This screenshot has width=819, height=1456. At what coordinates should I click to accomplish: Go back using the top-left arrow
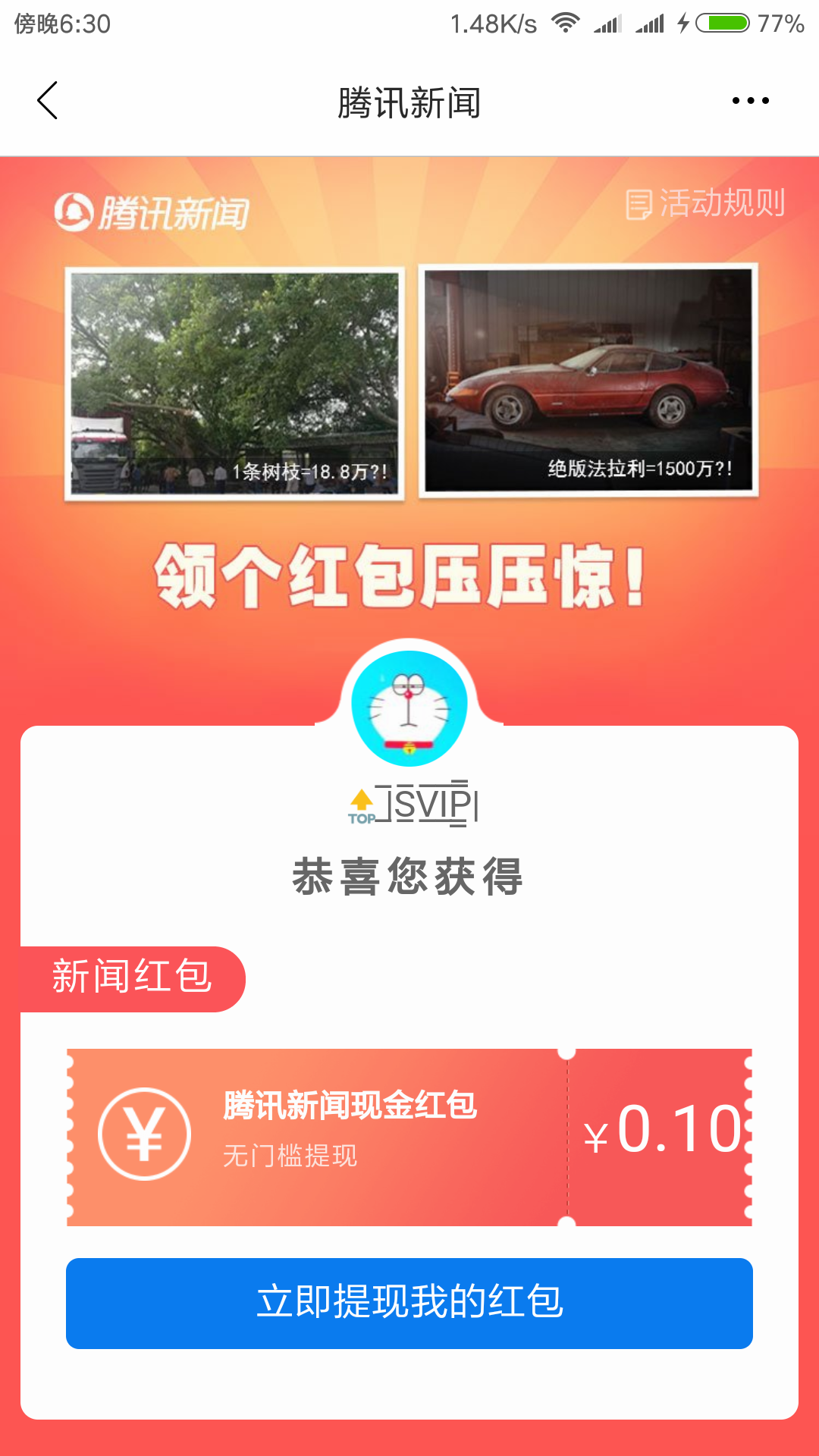click(48, 101)
